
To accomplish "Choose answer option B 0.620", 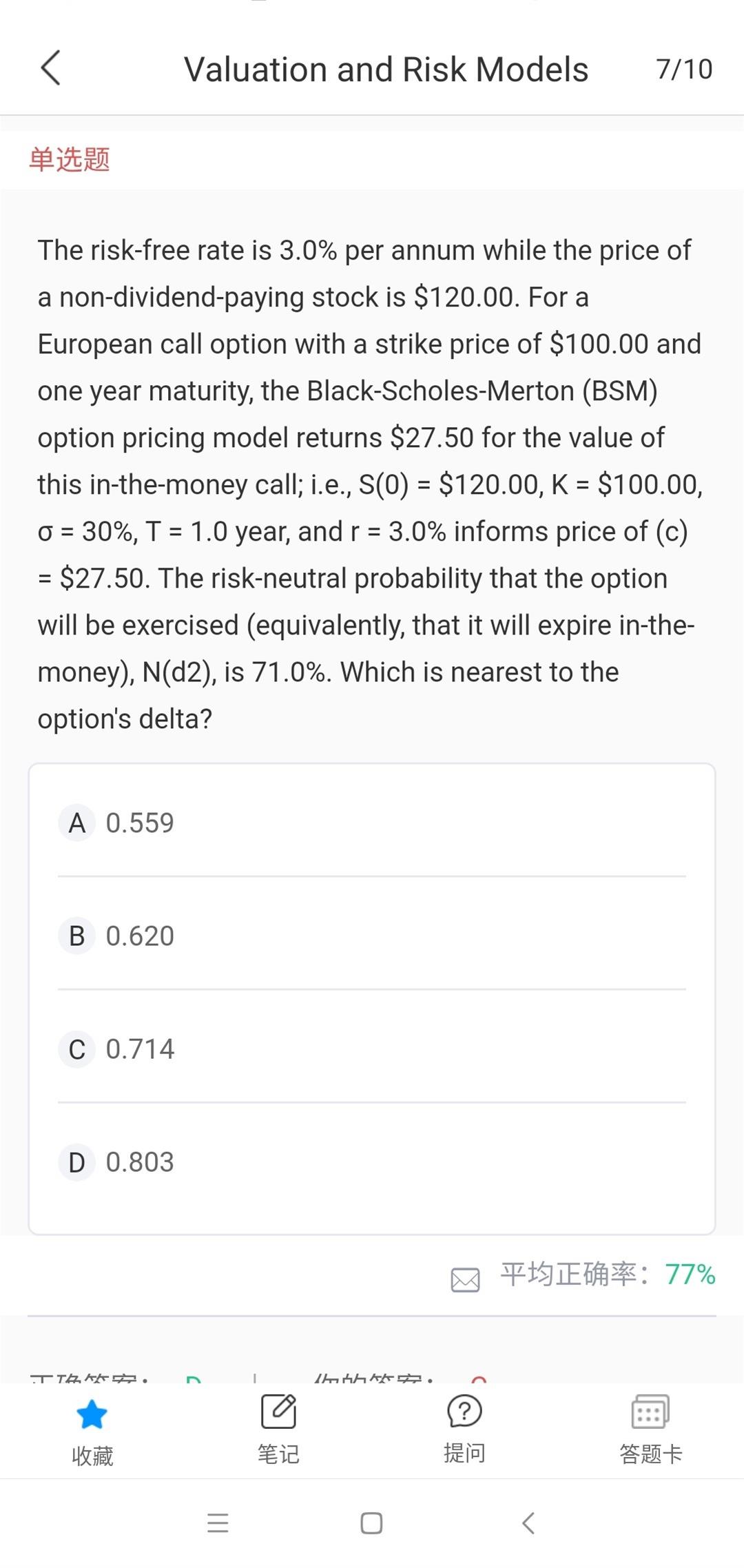I will pos(372,935).
